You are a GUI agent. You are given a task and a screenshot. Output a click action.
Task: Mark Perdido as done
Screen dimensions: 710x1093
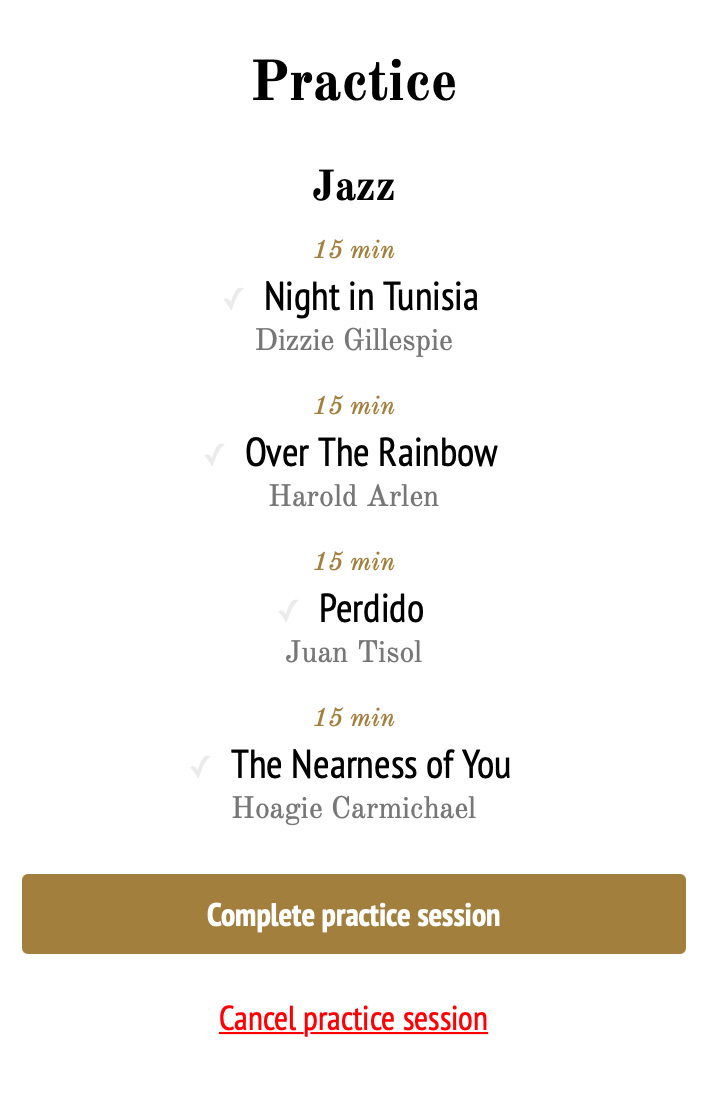[x=289, y=610]
